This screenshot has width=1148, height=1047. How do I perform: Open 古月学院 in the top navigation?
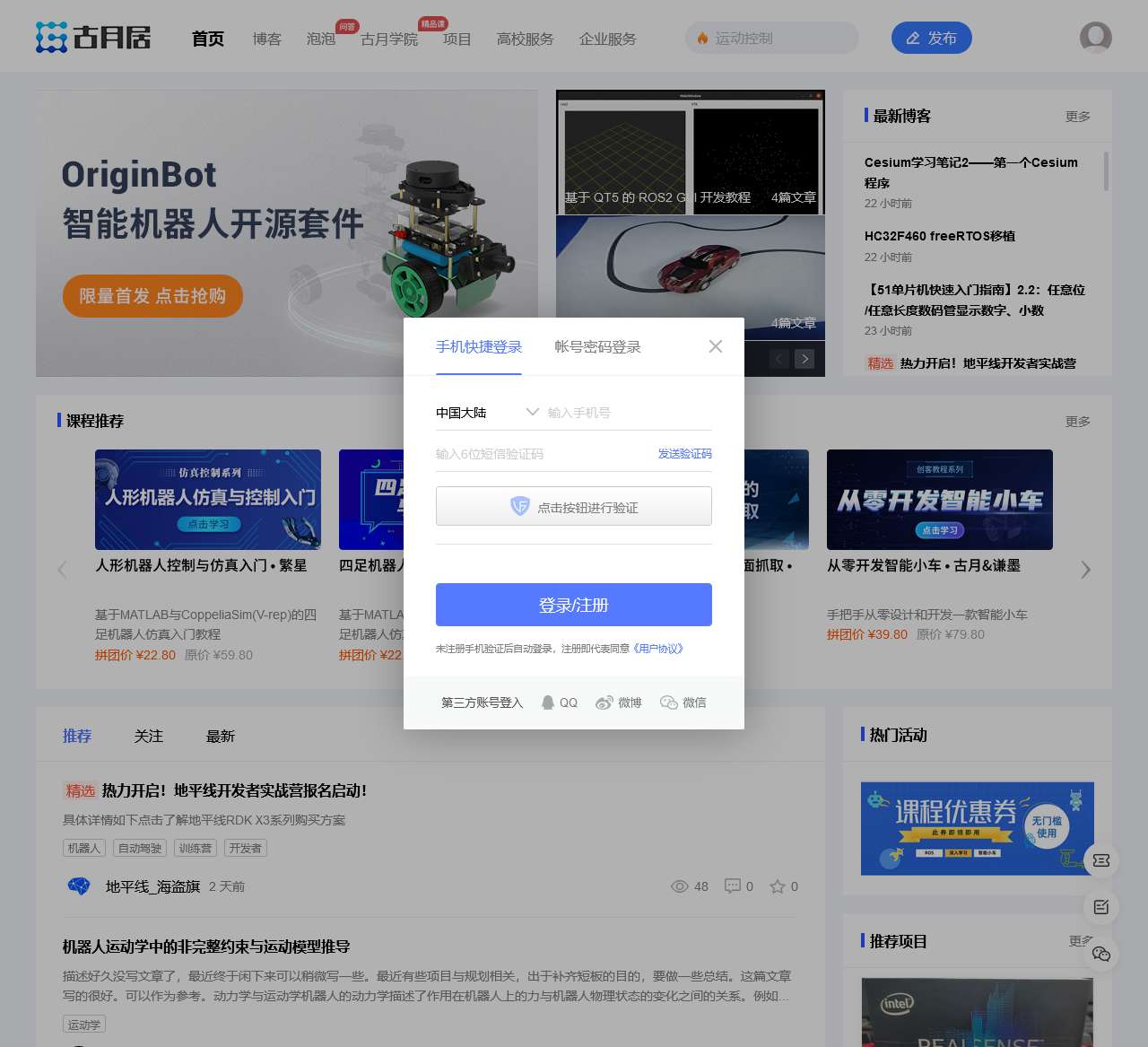pos(389,39)
